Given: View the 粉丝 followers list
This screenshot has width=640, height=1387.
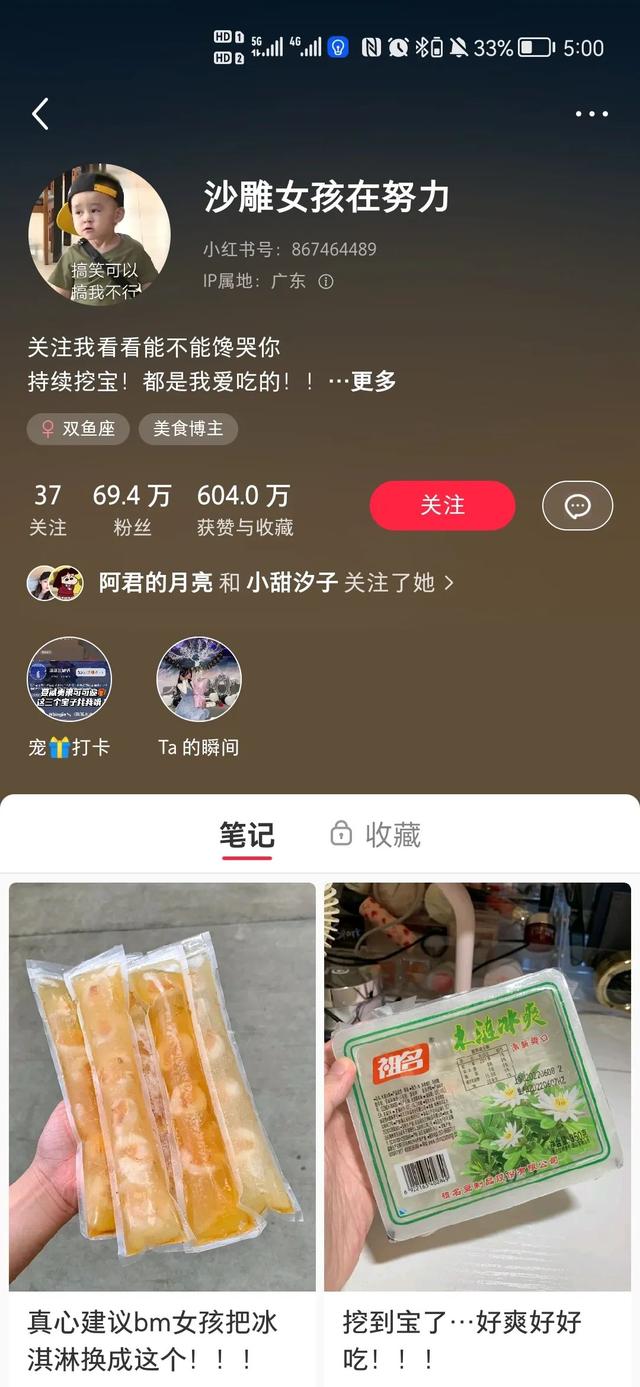Looking at the screenshot, I should 131,509.
